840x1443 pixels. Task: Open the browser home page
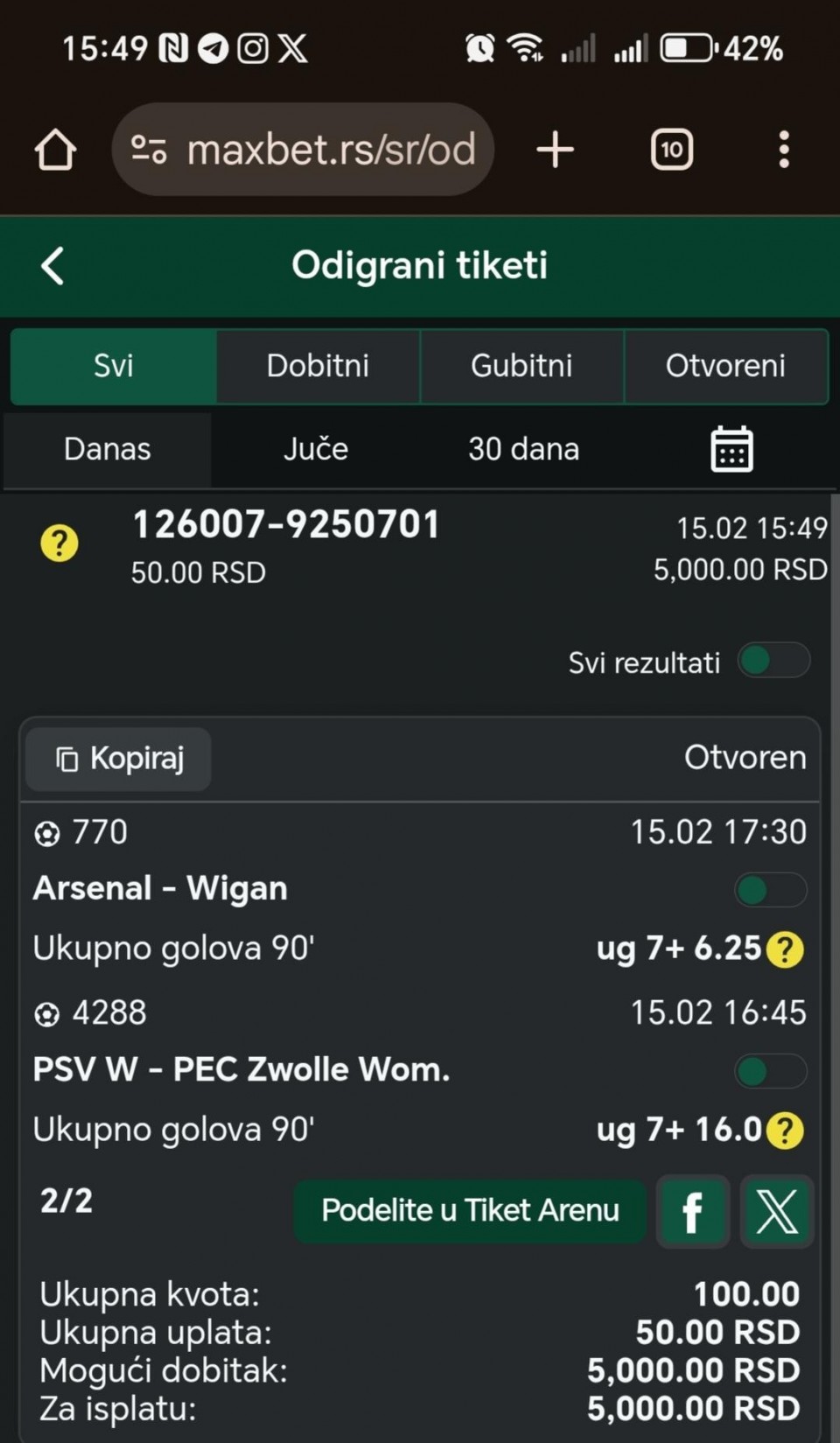(x=55, y=150)
